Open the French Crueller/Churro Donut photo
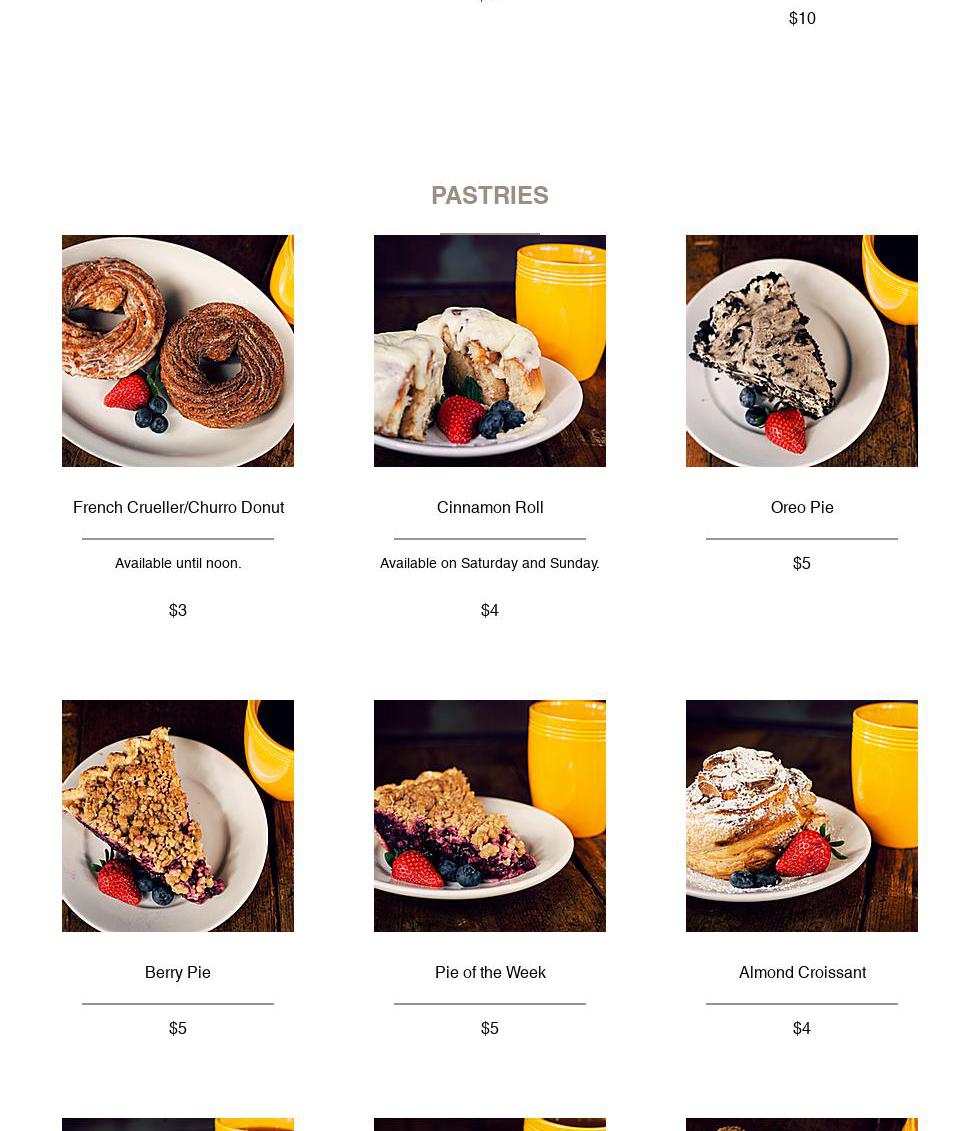This screenshot has width=965, height=1131. tap(178, 351)
